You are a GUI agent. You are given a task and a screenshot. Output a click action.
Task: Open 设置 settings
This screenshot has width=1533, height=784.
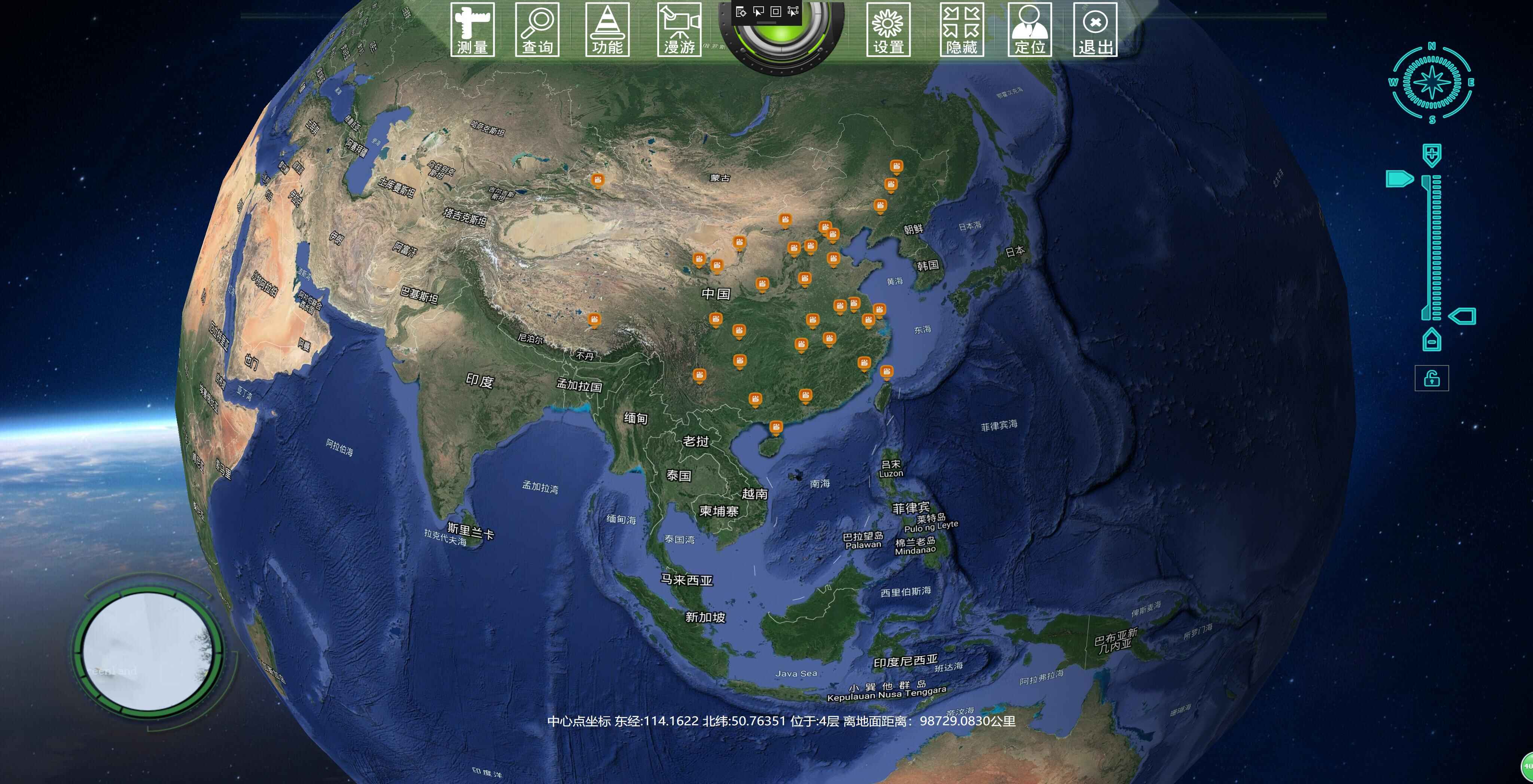tap(888, 30)
